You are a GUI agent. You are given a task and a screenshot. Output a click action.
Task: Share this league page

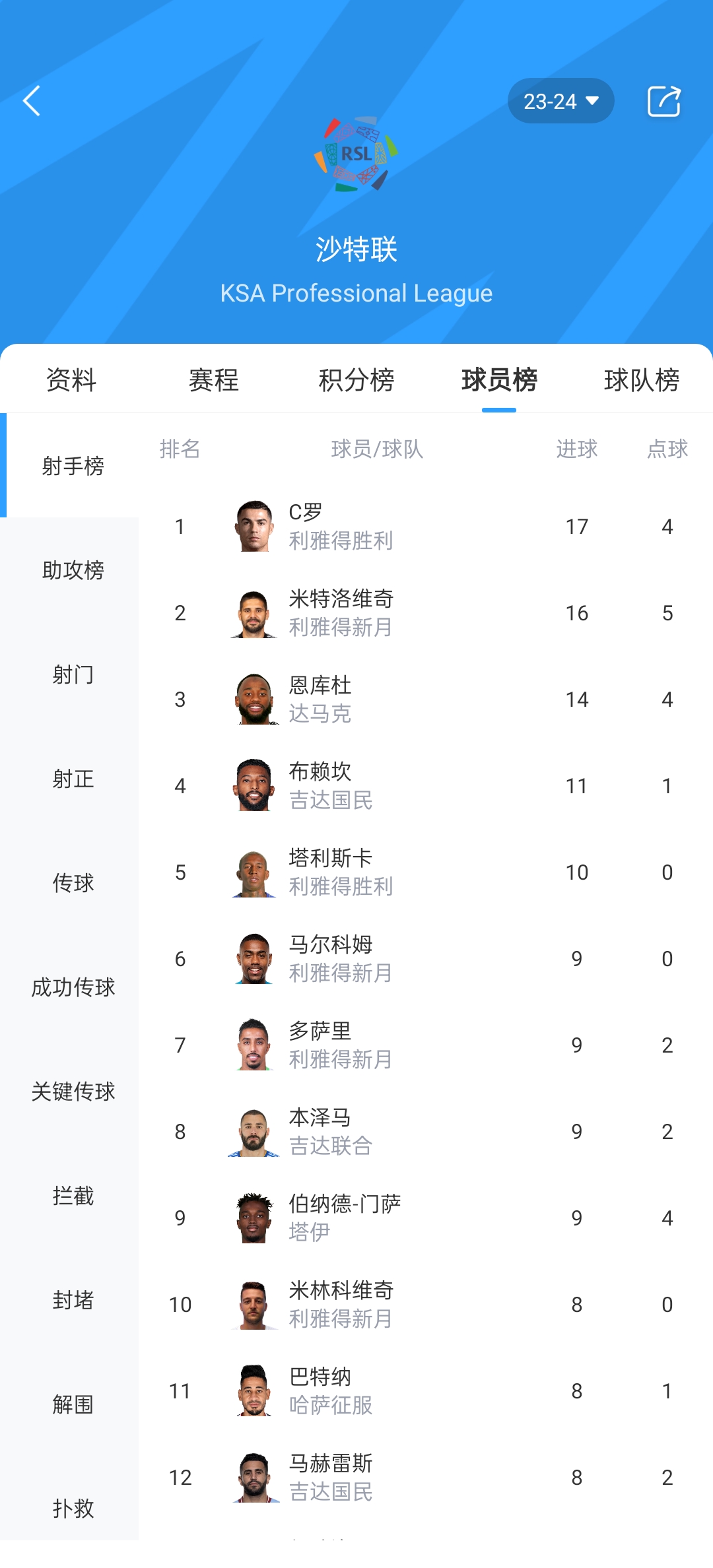[x=663, y=101]
